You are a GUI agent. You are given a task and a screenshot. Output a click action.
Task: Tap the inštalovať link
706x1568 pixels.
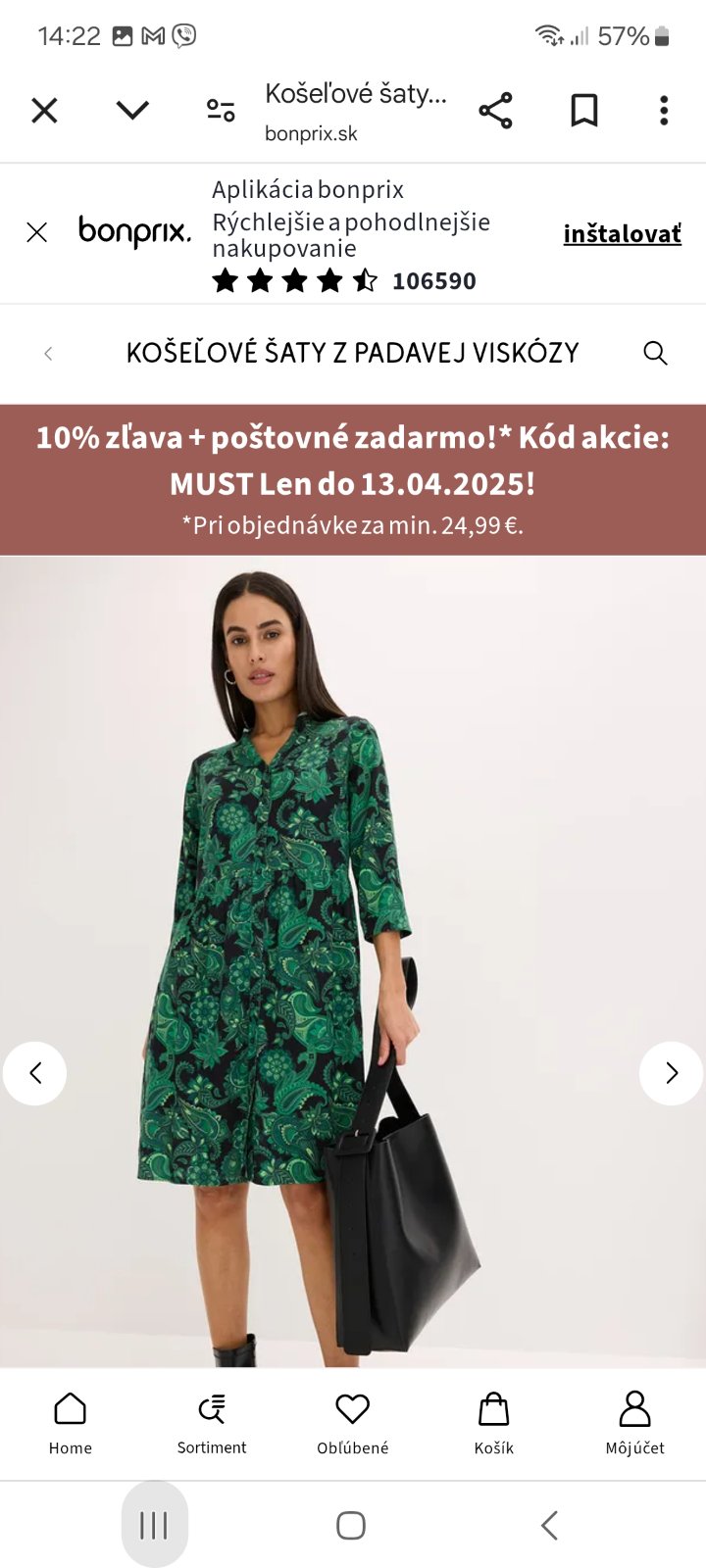click(622, 233)
